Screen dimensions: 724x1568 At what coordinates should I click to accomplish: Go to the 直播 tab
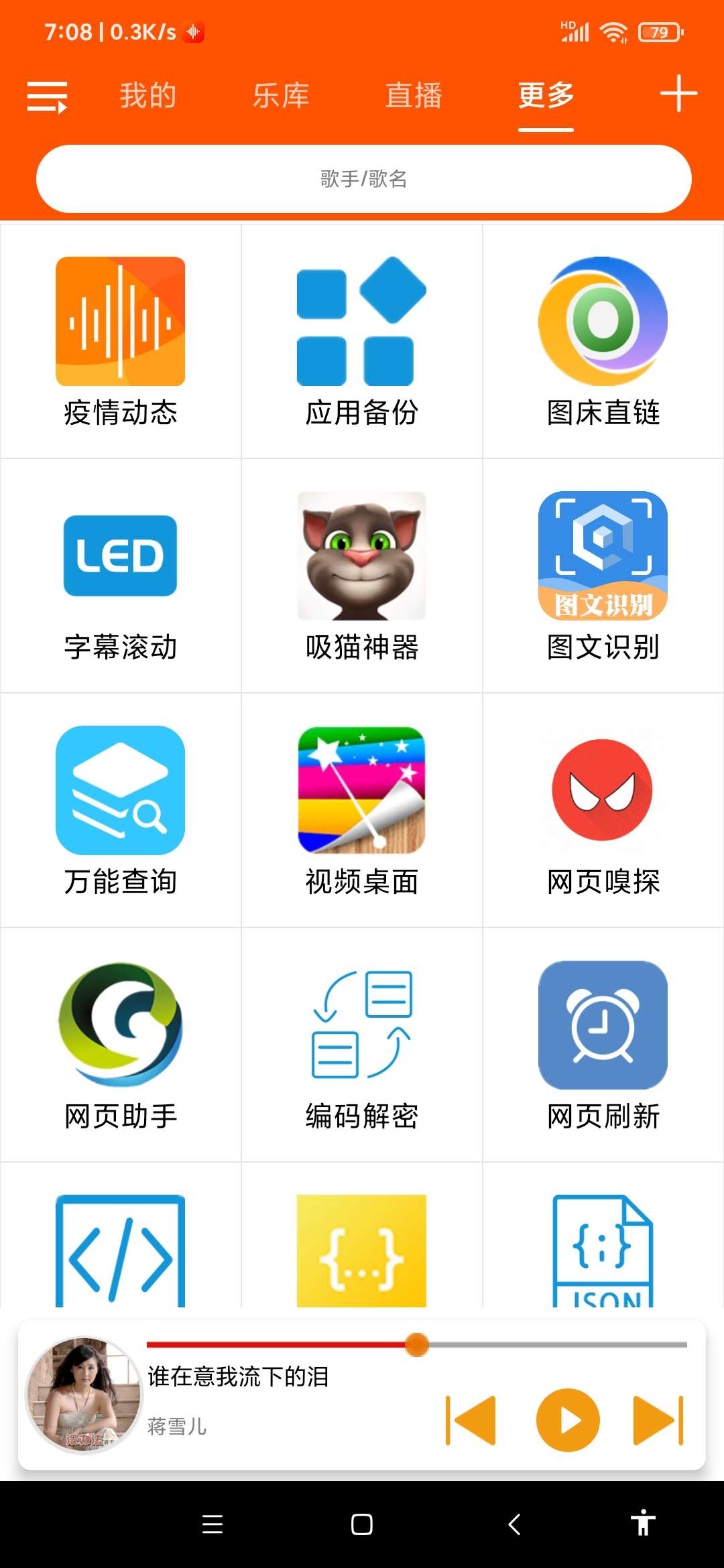[414, 95]
